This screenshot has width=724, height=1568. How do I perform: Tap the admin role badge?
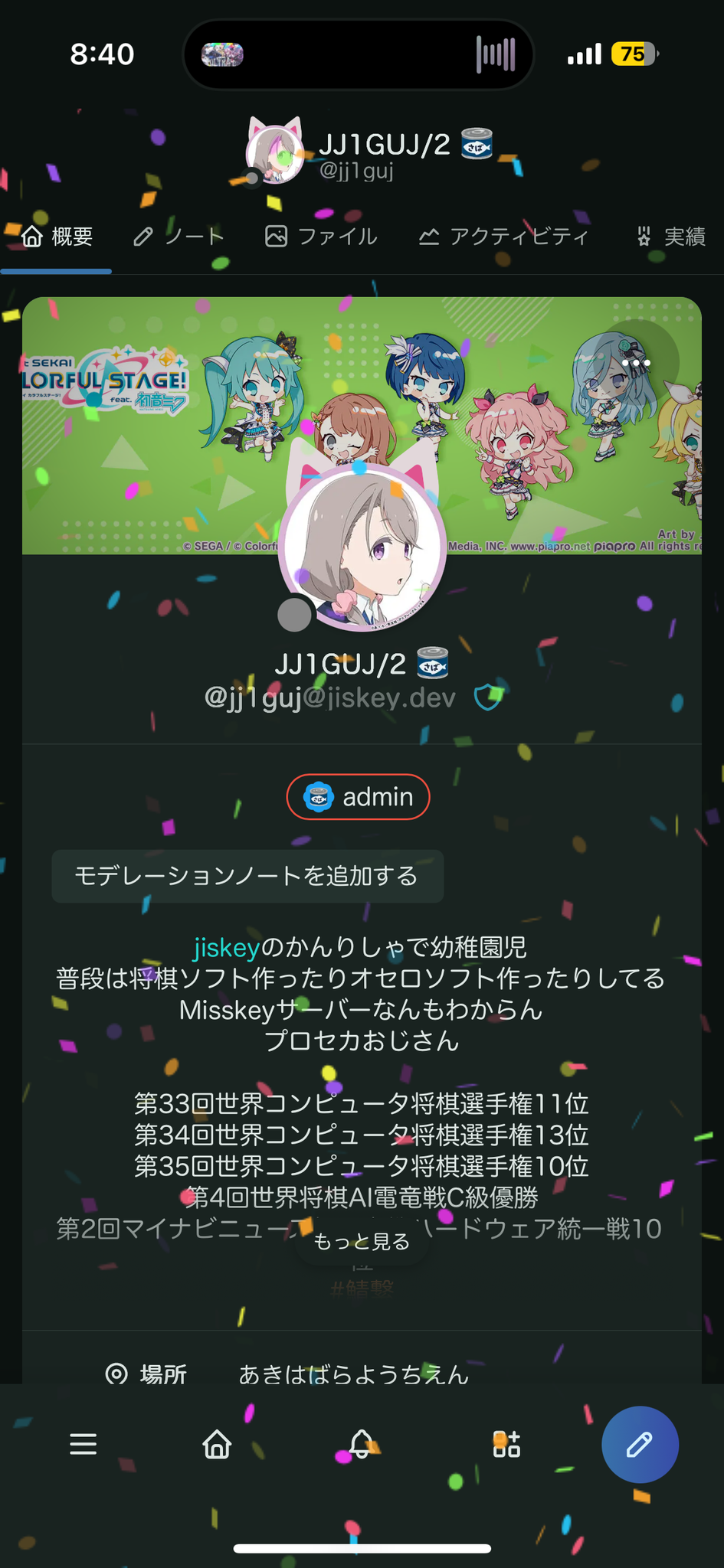[x=358, y=797]
